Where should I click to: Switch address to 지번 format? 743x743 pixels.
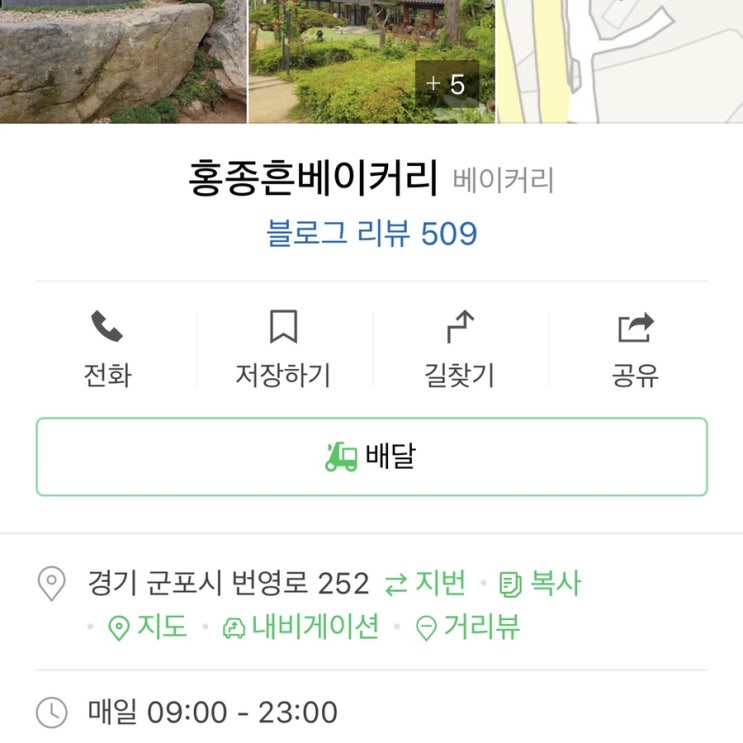pyautogui.click(x=426, y=583)
